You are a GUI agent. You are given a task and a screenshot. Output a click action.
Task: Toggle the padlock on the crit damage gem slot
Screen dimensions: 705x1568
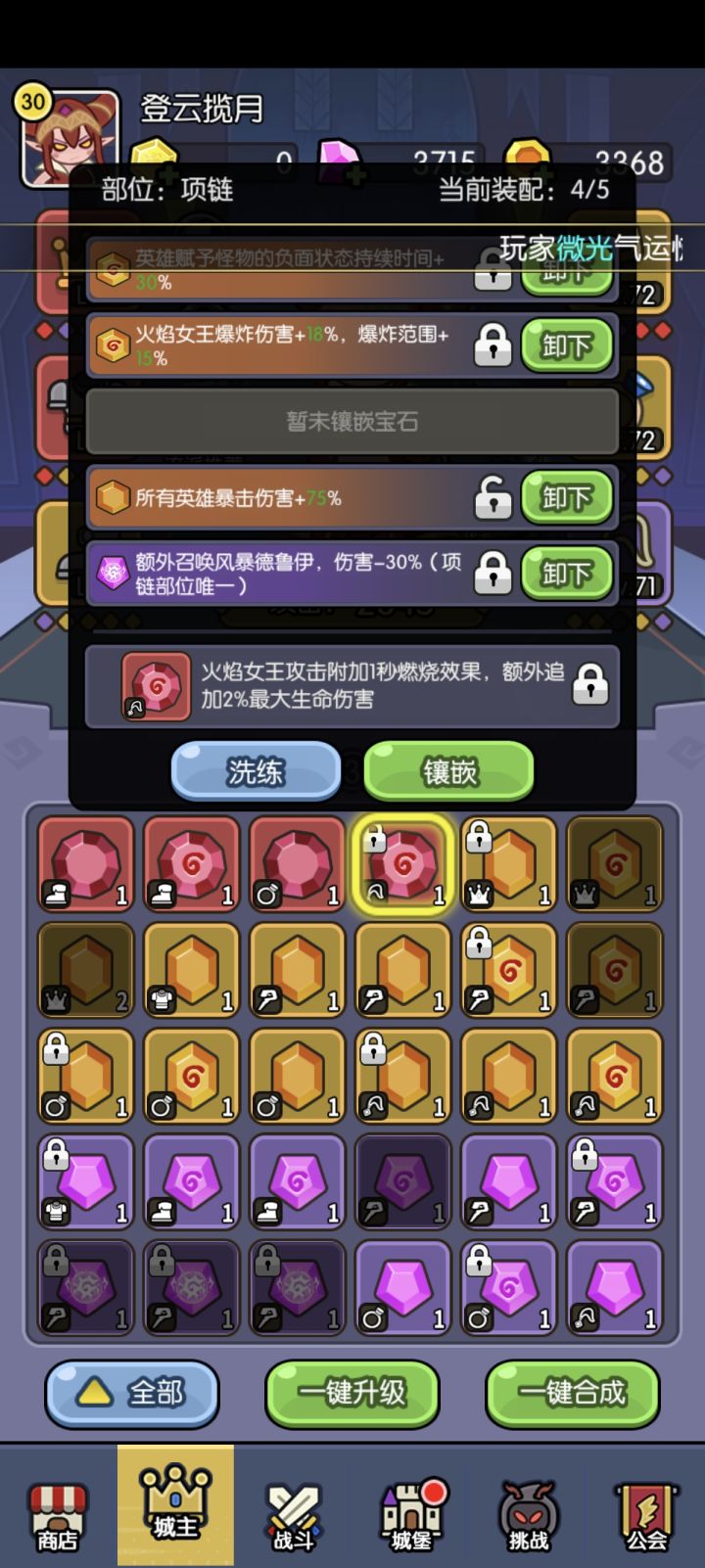pos(494,498)
